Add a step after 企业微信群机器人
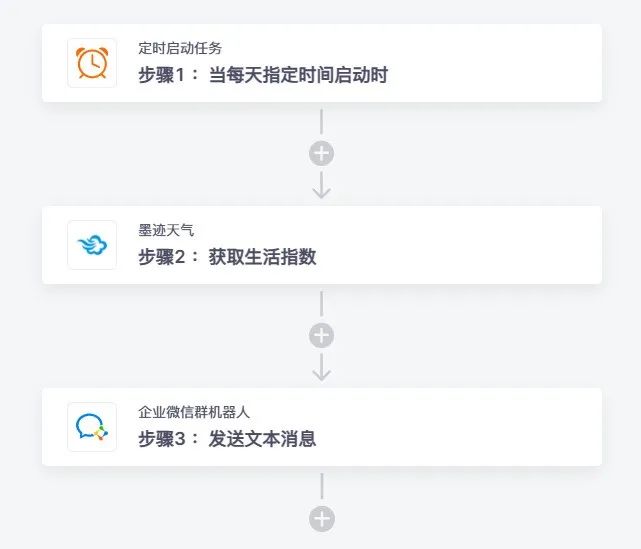 (321, 519)
